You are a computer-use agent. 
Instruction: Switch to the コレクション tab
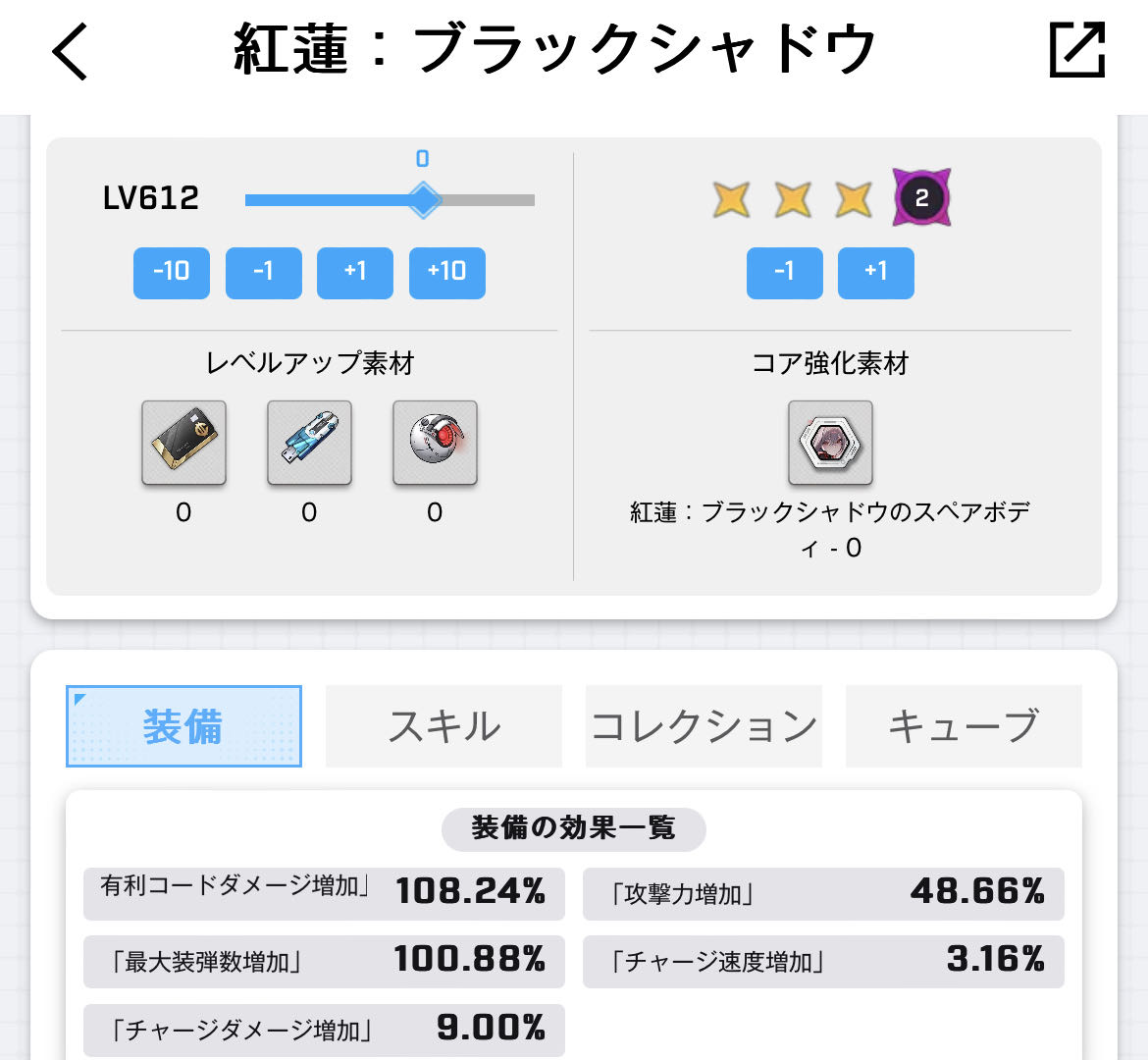704,726
